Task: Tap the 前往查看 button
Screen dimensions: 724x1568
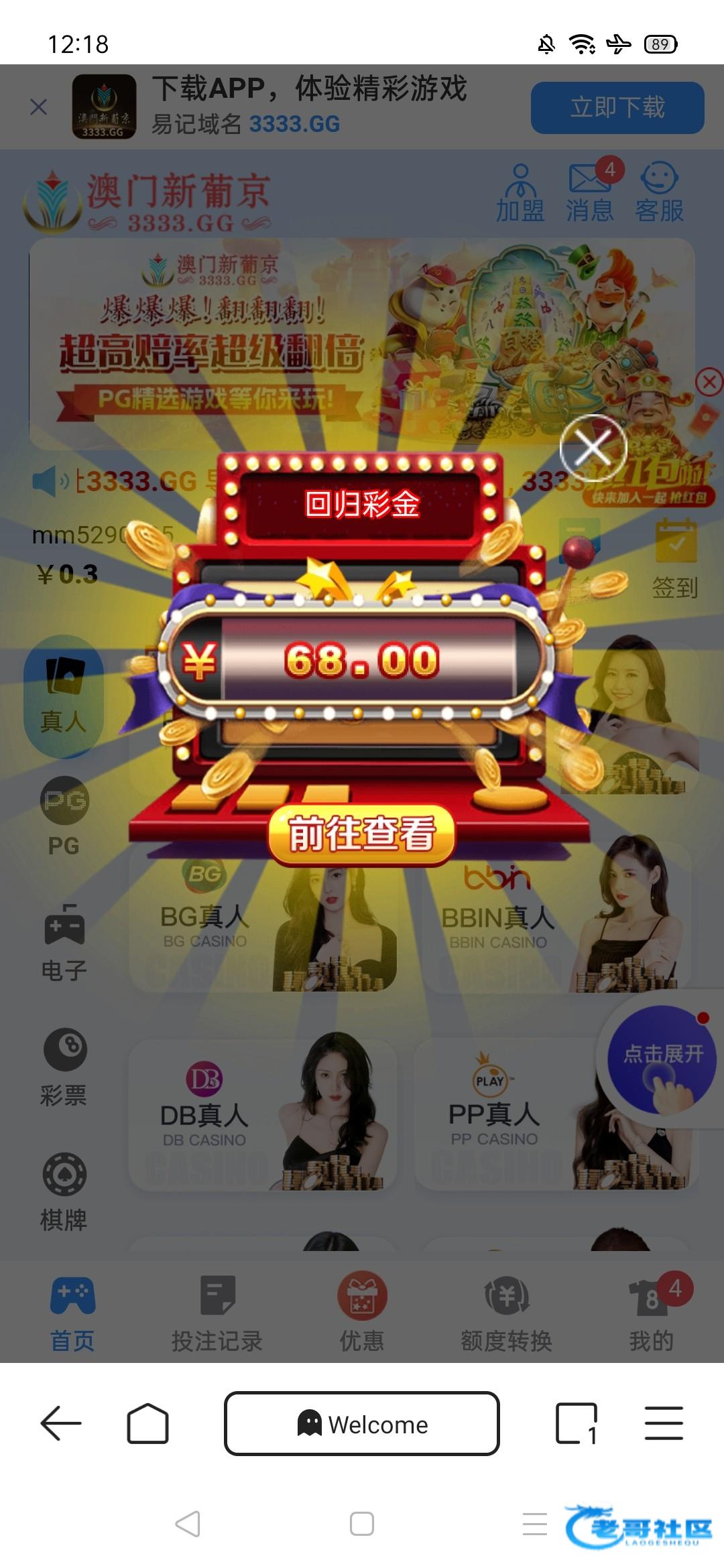Action: 362,834
